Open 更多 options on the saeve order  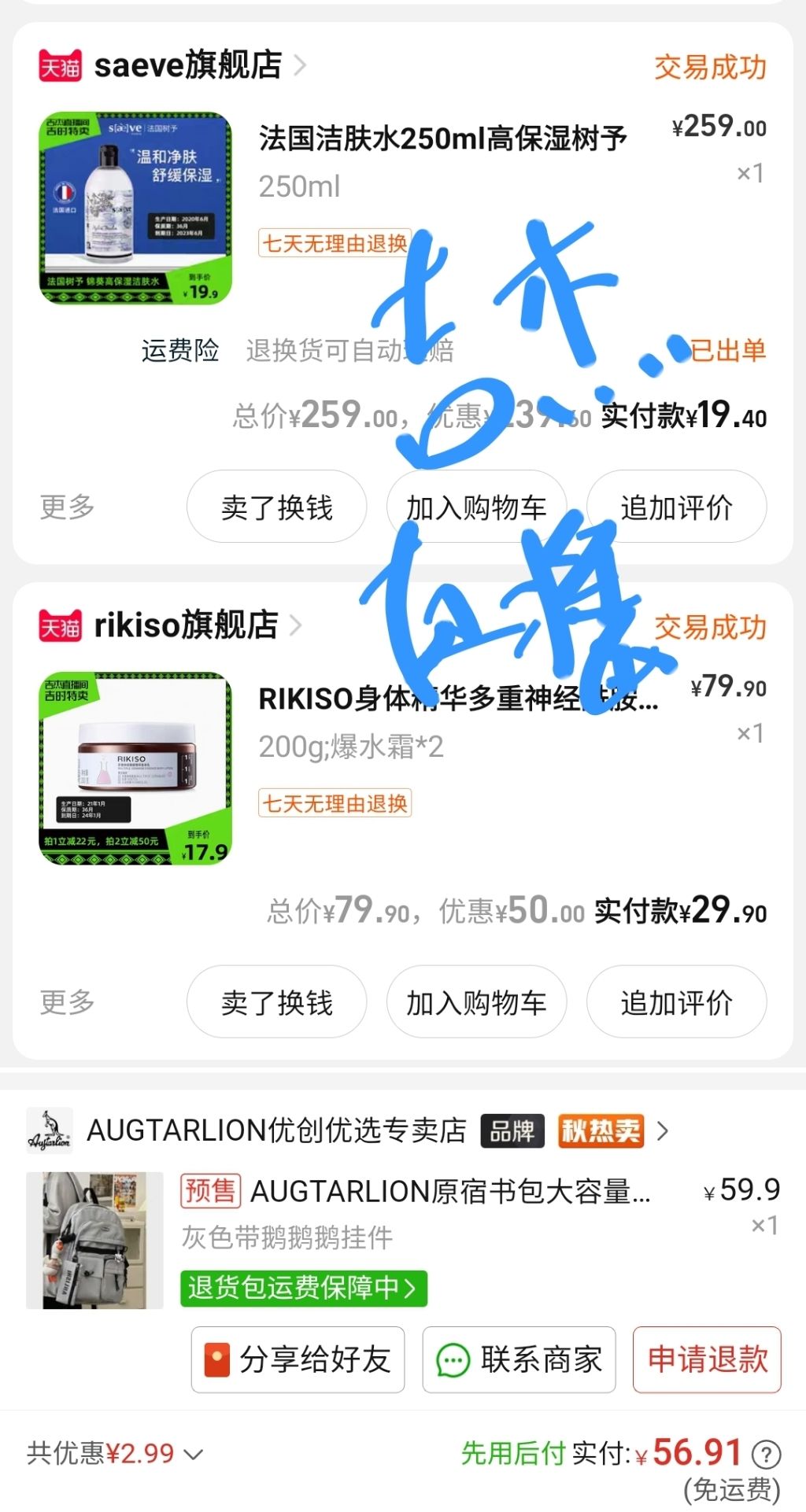pyautogui.click(x=68, y=507)
